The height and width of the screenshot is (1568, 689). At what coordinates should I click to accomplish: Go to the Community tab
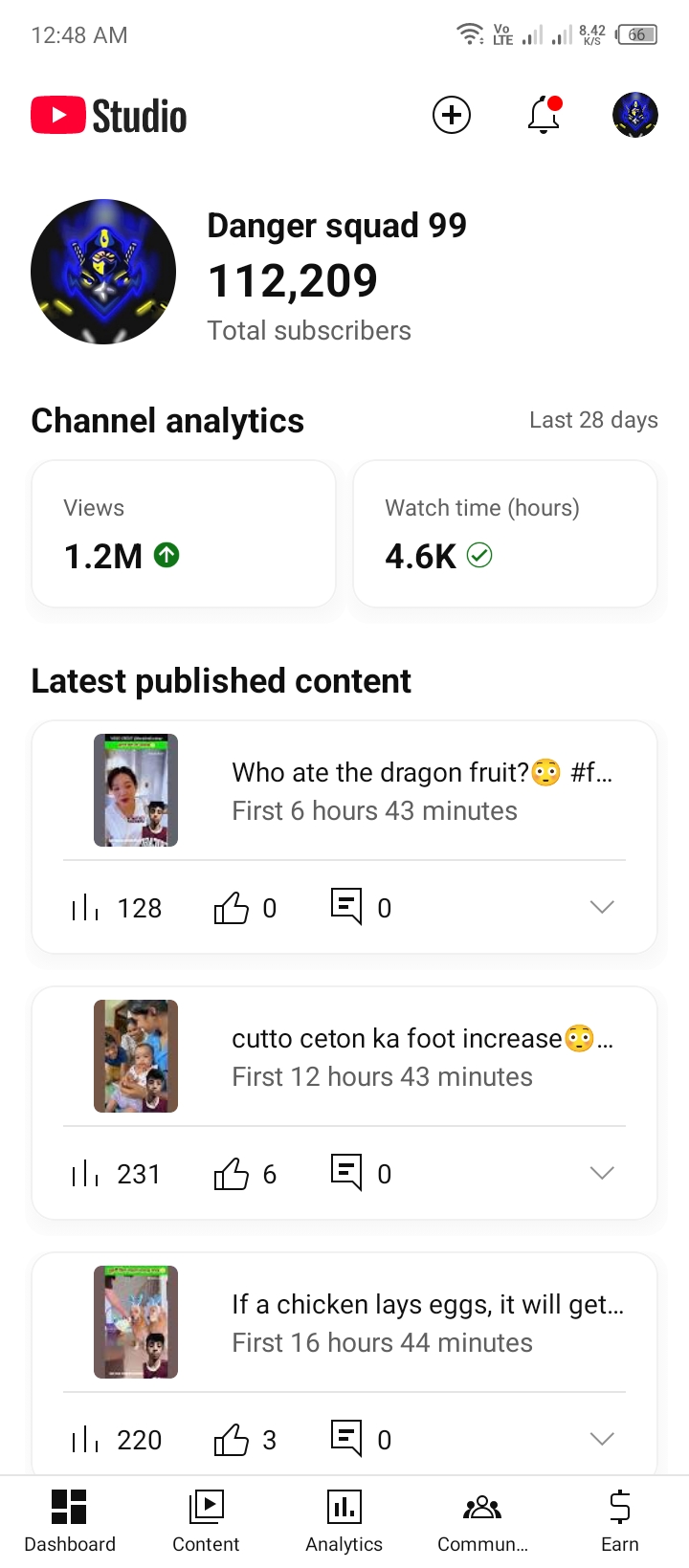(482, 1521)
